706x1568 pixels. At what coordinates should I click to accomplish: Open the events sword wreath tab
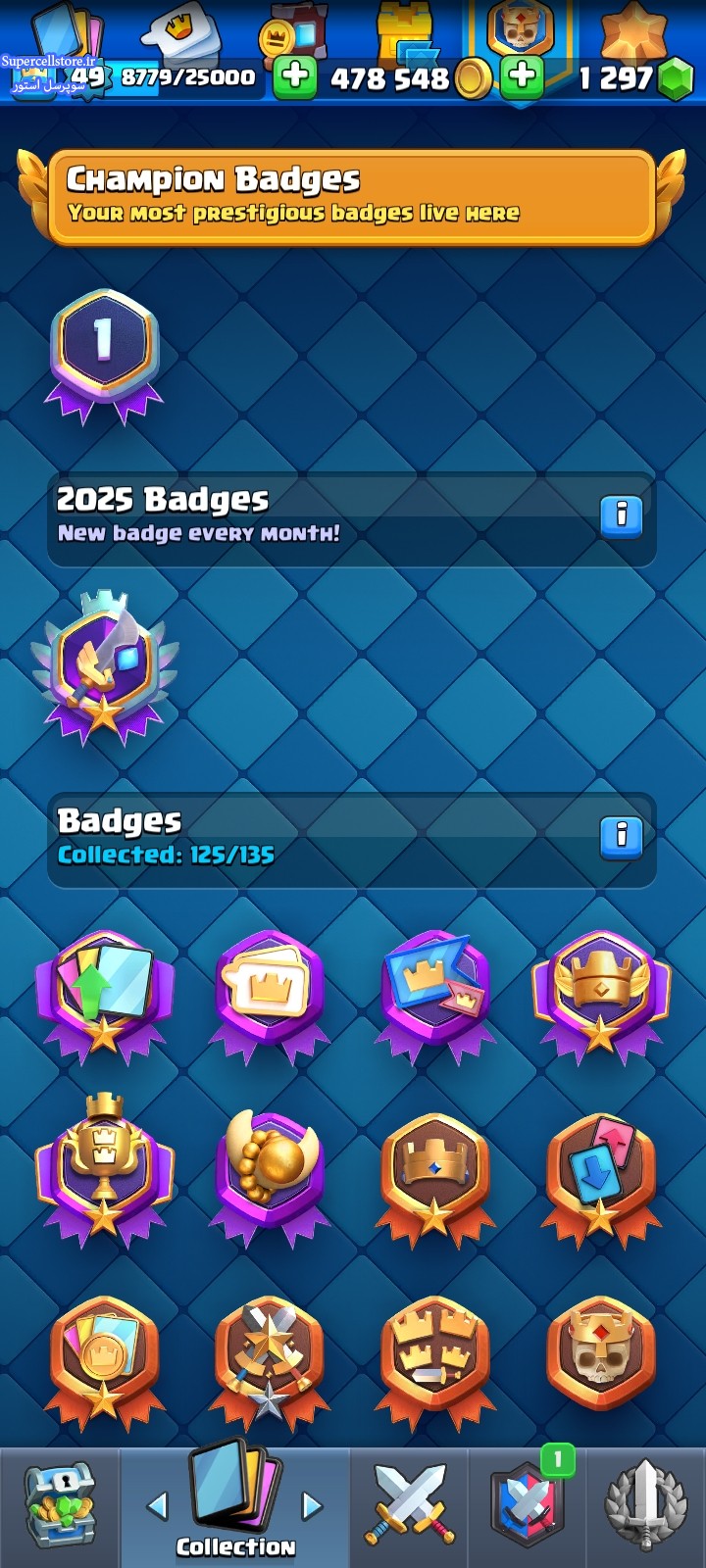point(645,1506)
